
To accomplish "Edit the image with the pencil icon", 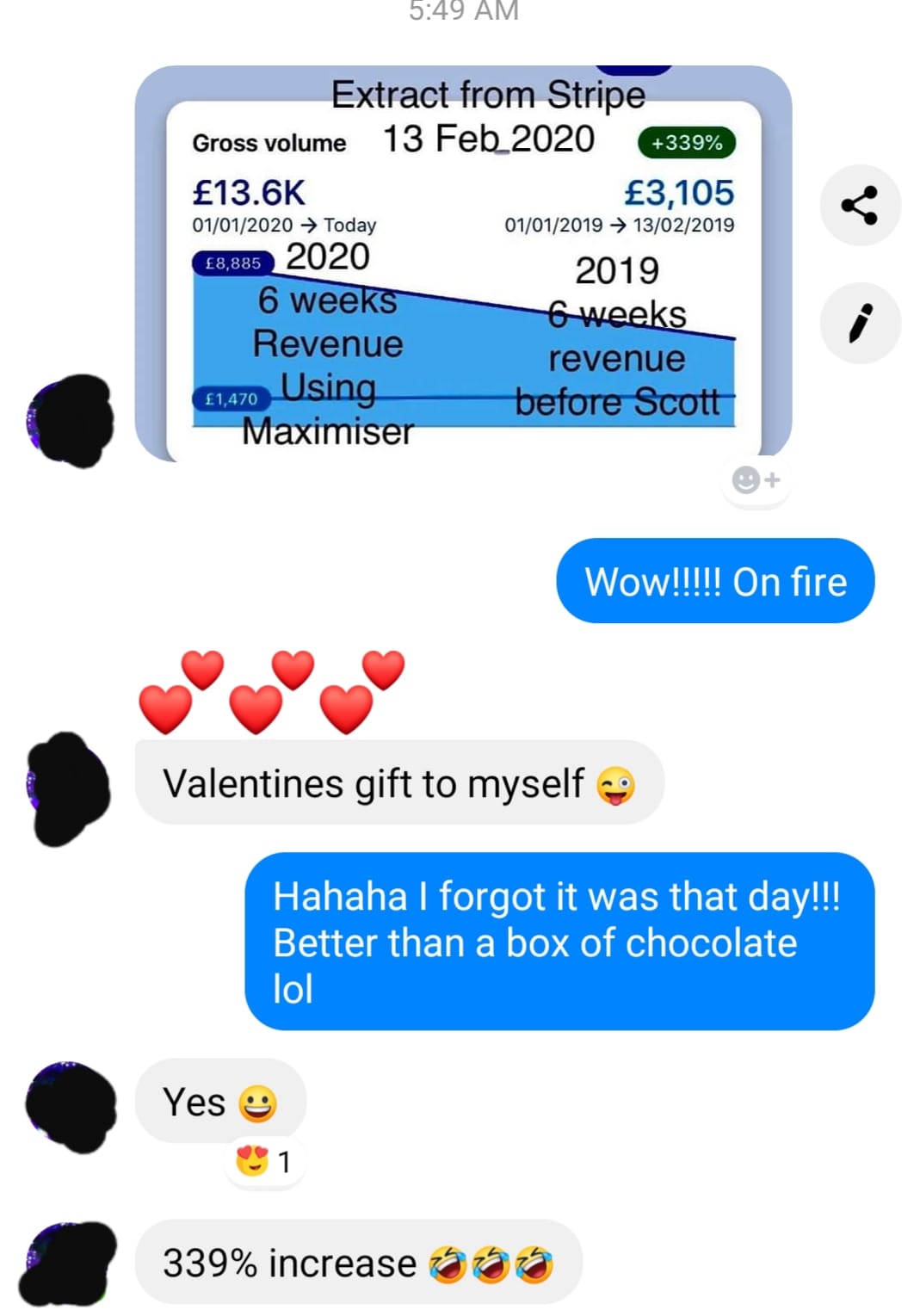I will (x=860, y=324).
